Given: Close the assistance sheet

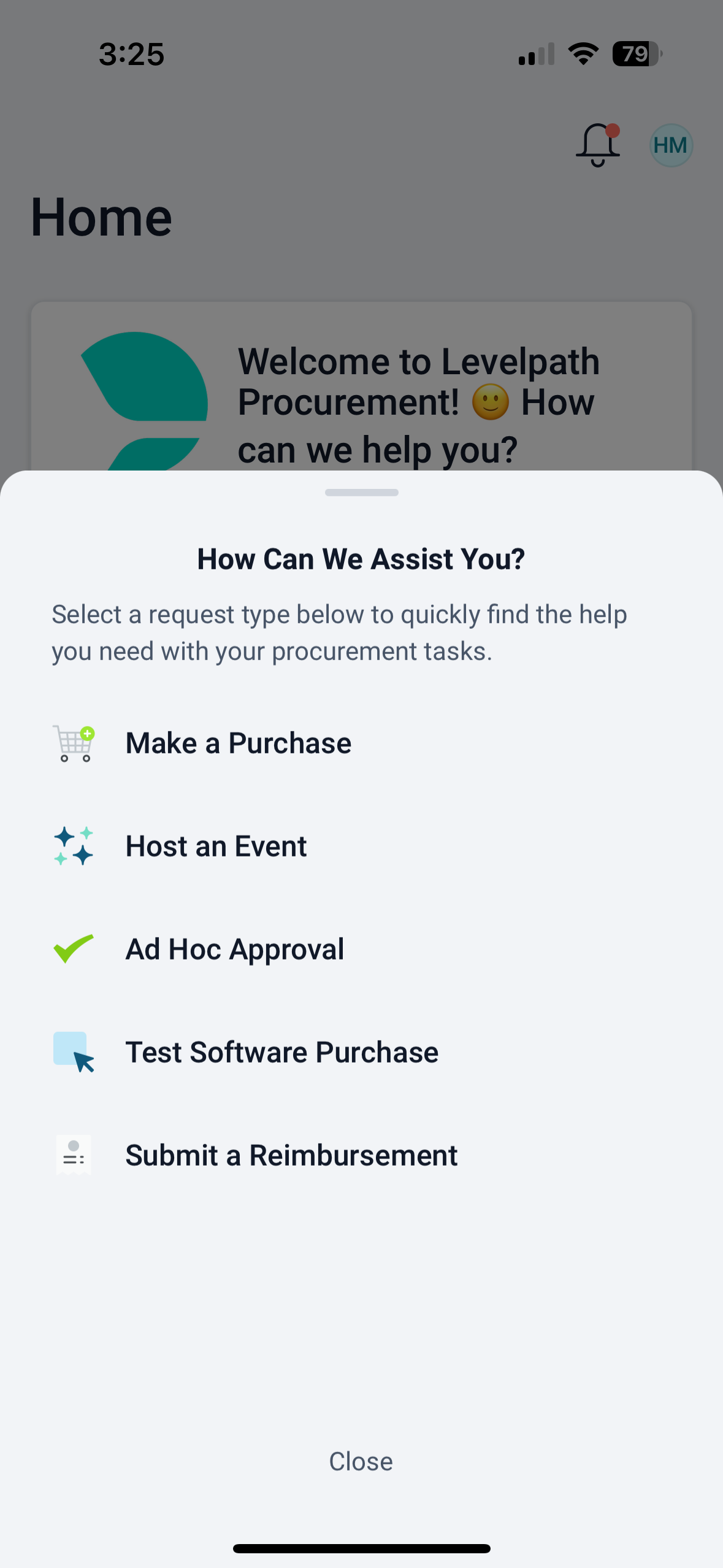Looking at the screenshot, I should coord(361,1461).
